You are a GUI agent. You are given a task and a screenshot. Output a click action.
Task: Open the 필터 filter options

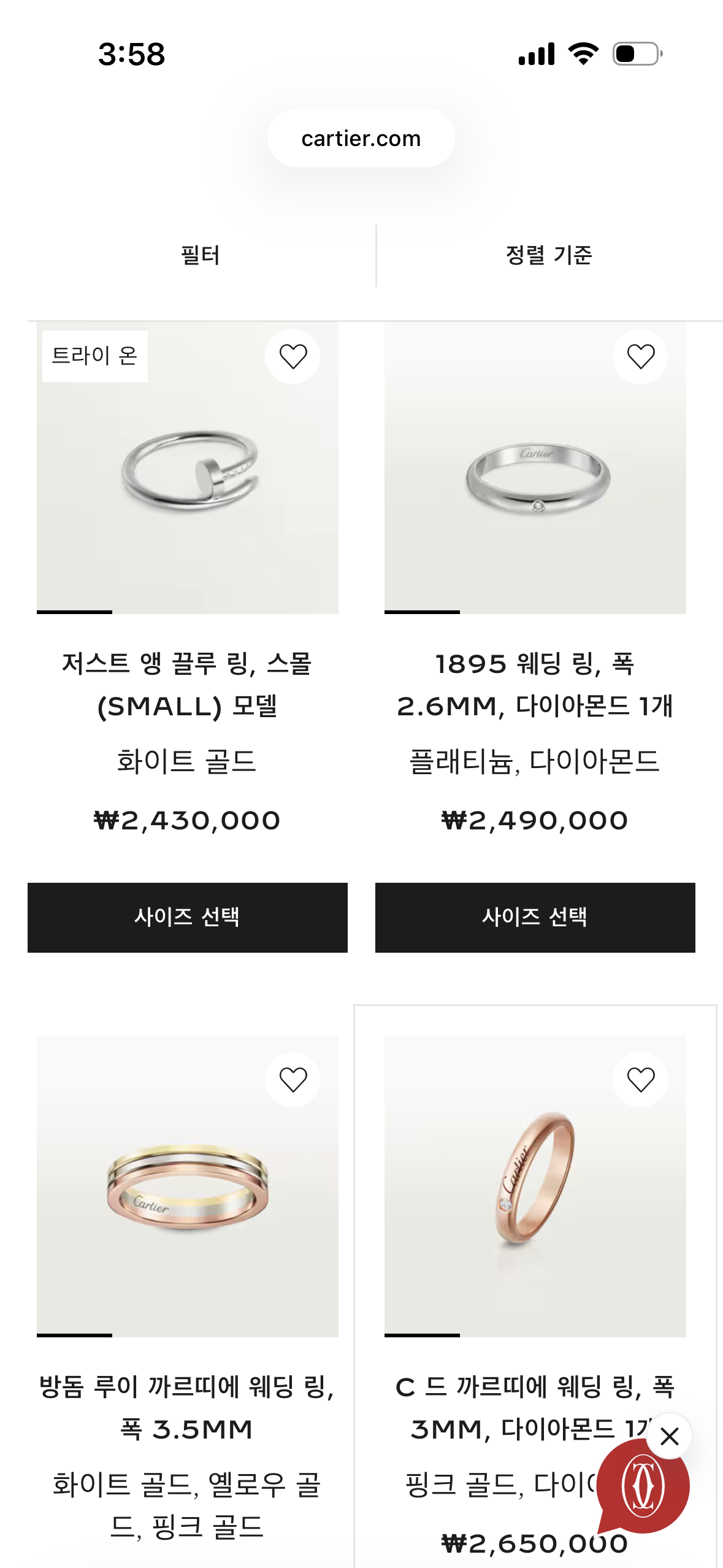click(200, 255)
